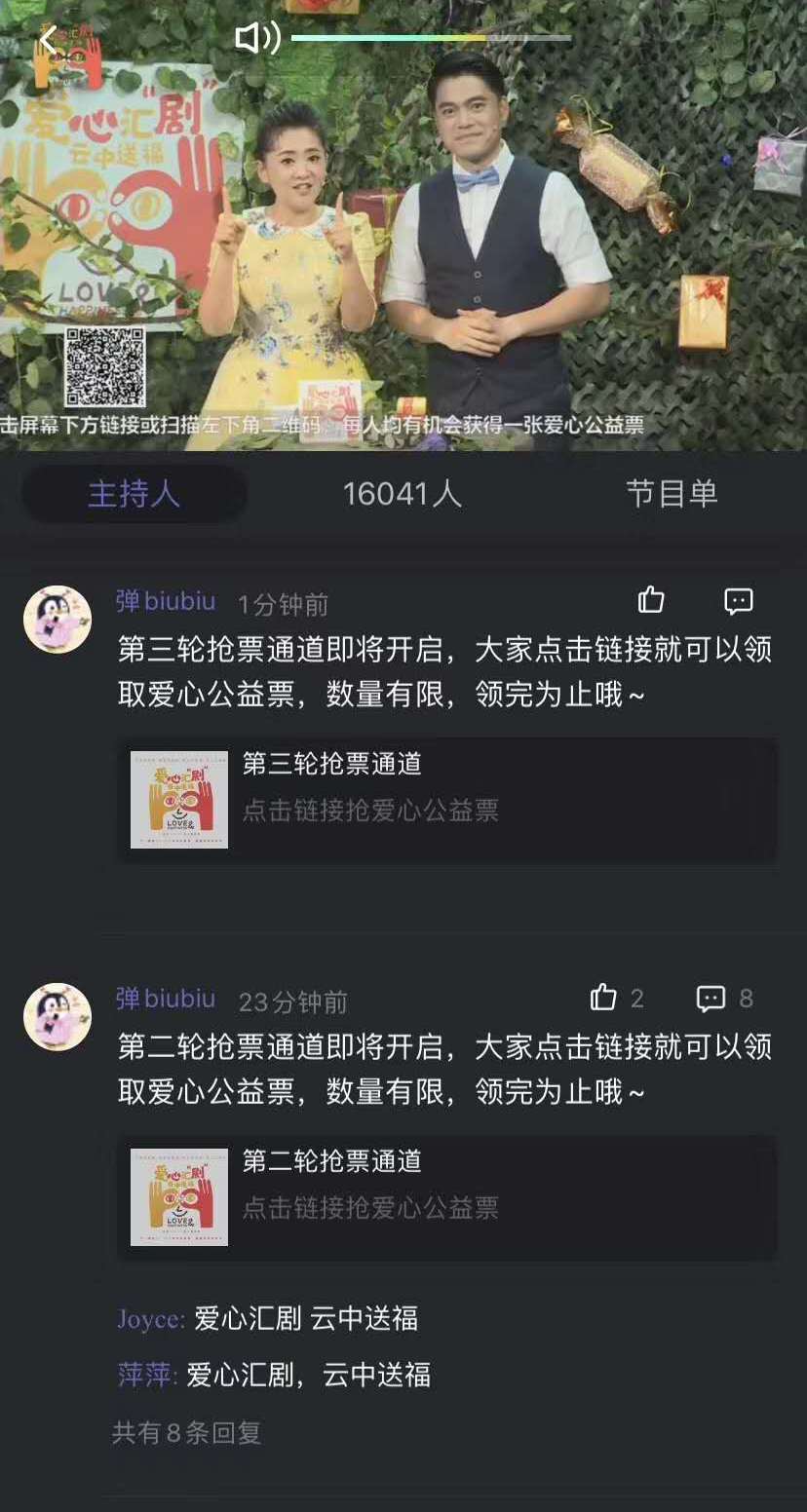The image size is (807, 1512).
Task: View all replies via 共有8条回复
Action: (x=186, y=1433)
